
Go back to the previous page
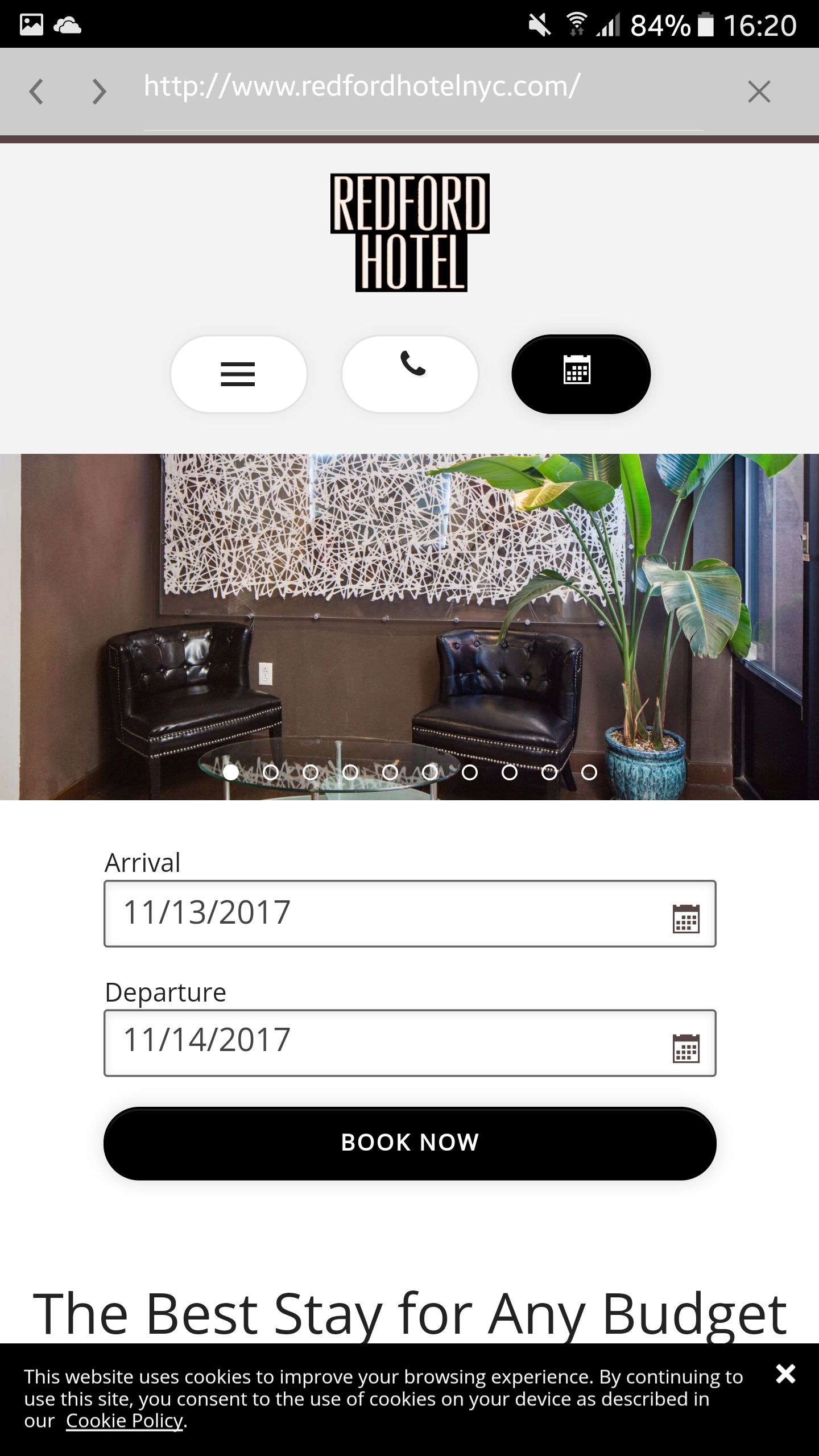[x=36, y=92]
